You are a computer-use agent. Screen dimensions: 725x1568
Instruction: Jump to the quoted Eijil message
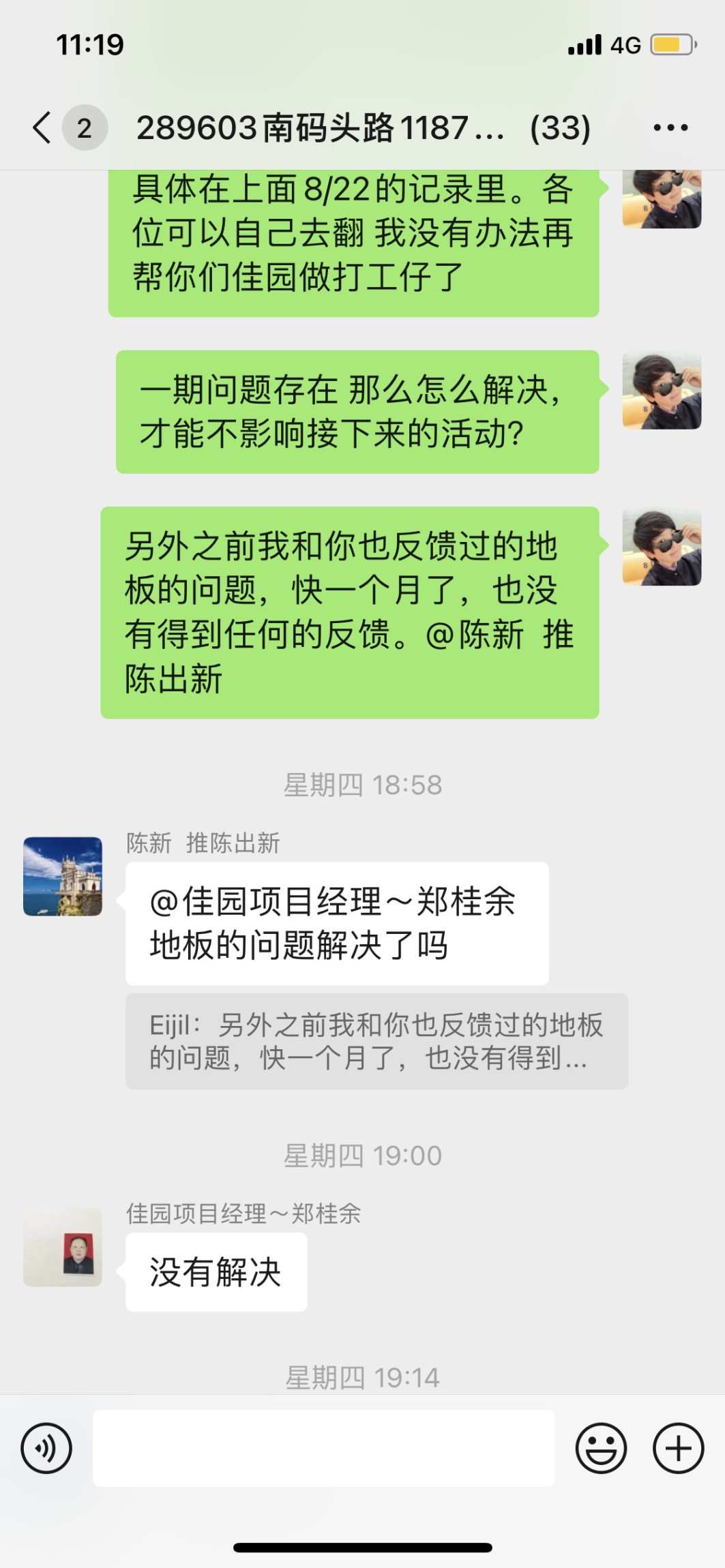pos(376,1041)
